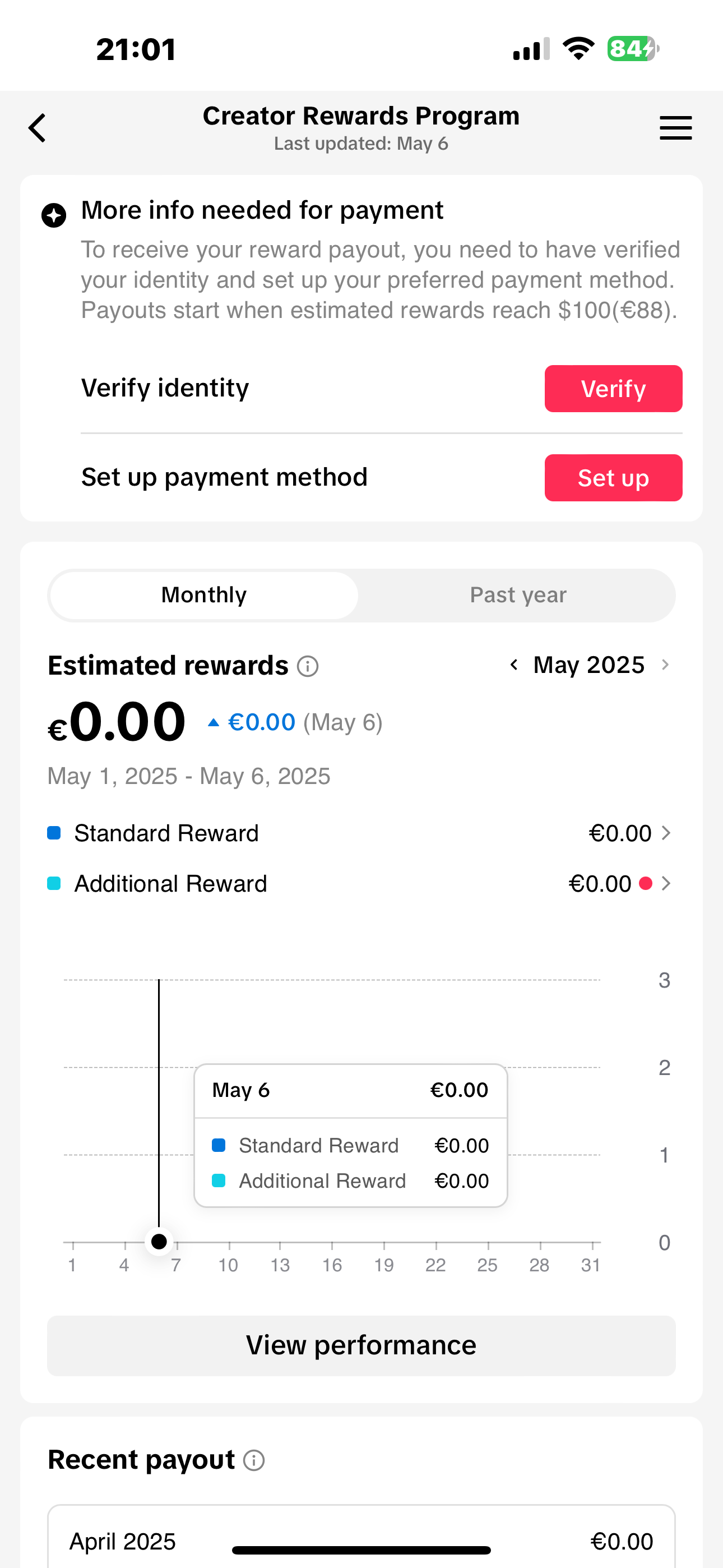The image size is (723, 1568).
Task: Open the Recent payout info icon
Action: [x=254, y=1460]
